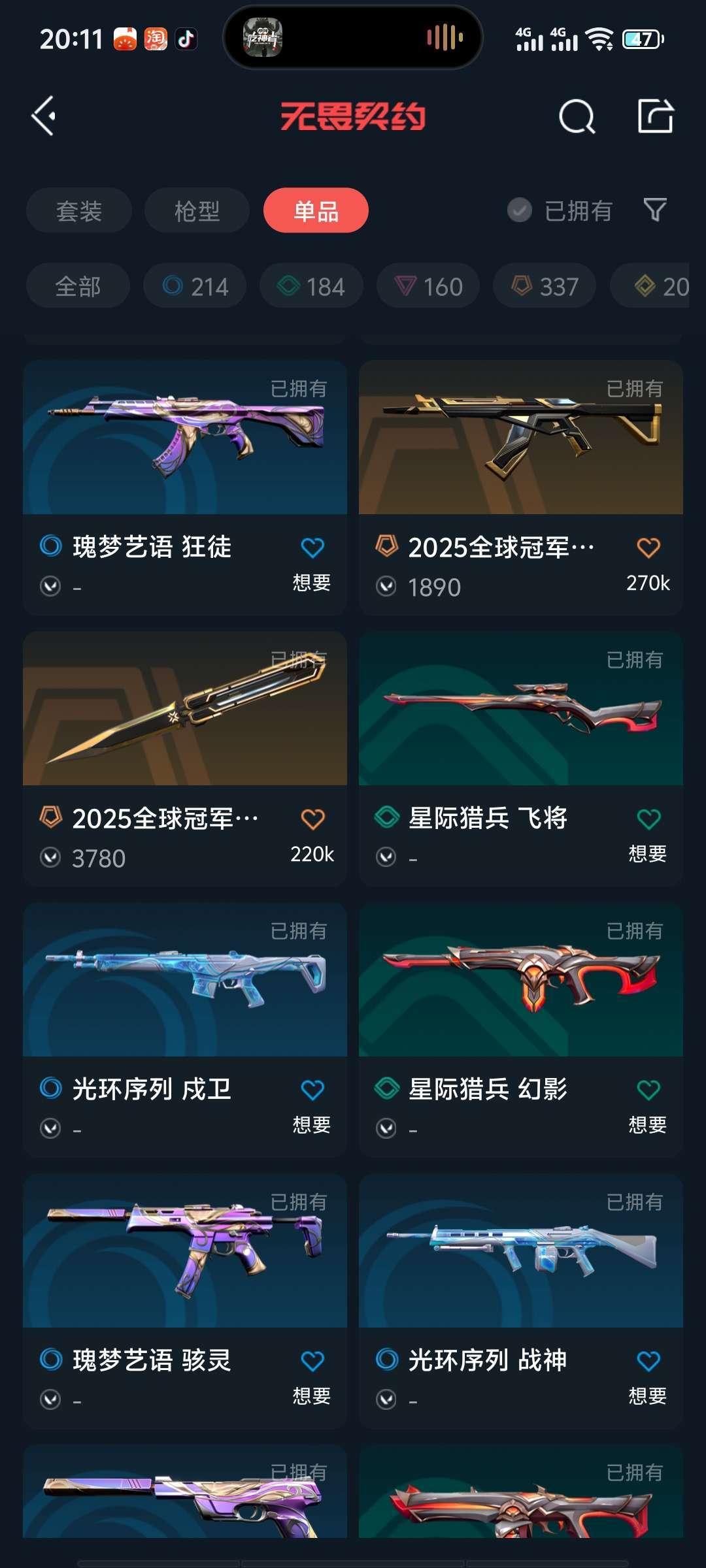
Task: Toggle the 已拥有 owned checkbox
Action: pyautogui.click(x=518, y=210)
